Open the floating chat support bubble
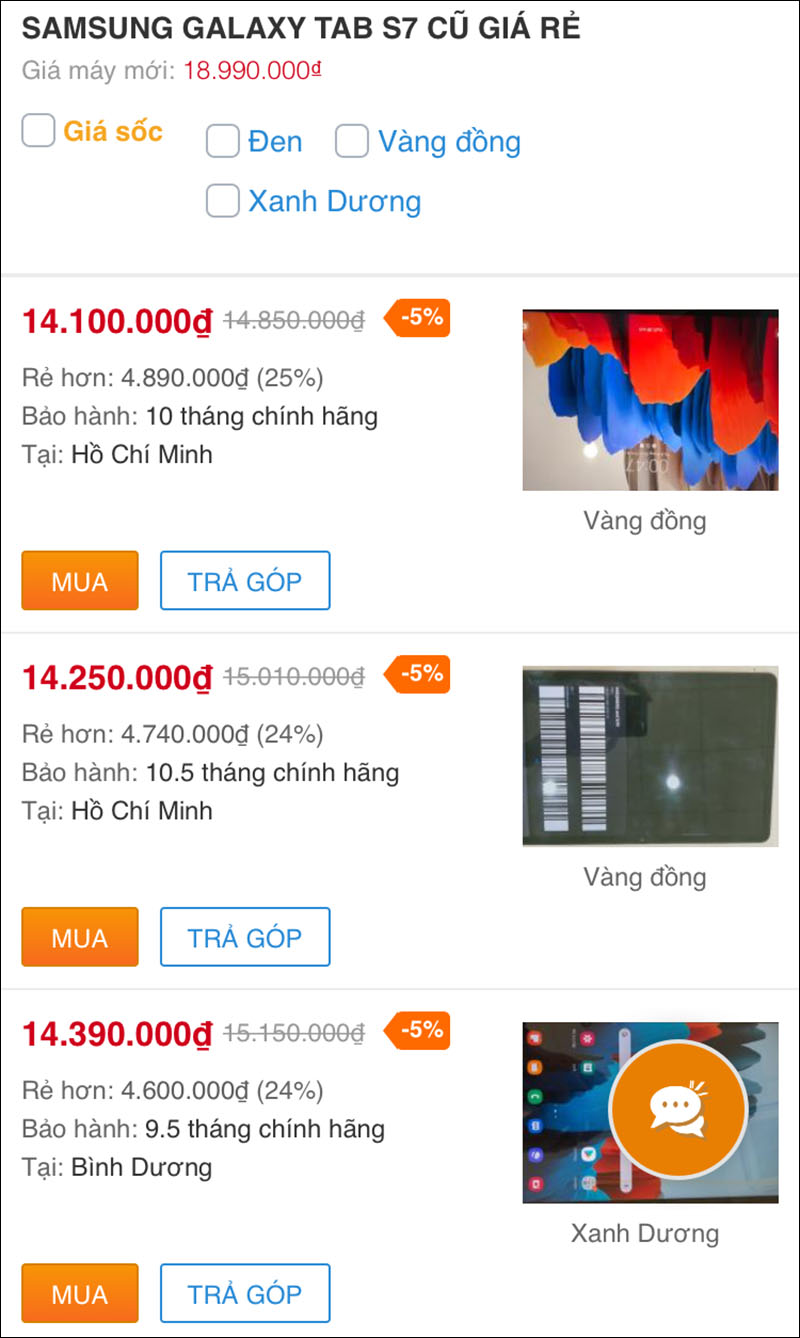 click(x=679, y=1109)
